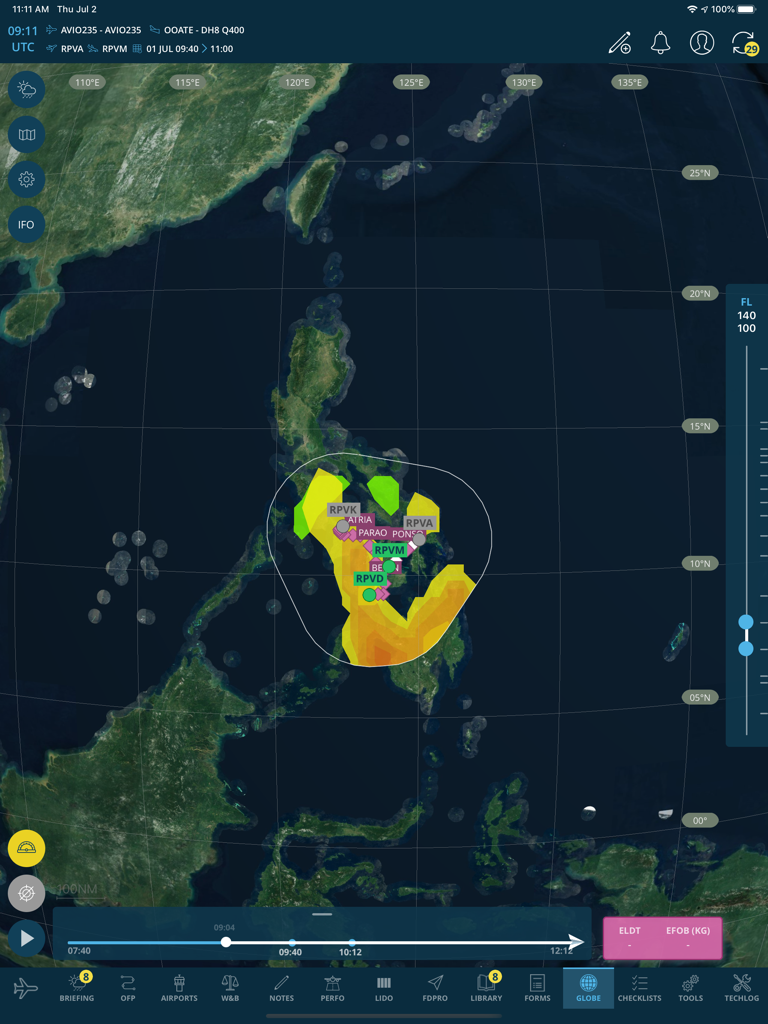The width and height of the screenshot is (768, 1024).
Task: Switch to the TECHLOG tab
Action: pyautogui.click(x=742, y=987)
